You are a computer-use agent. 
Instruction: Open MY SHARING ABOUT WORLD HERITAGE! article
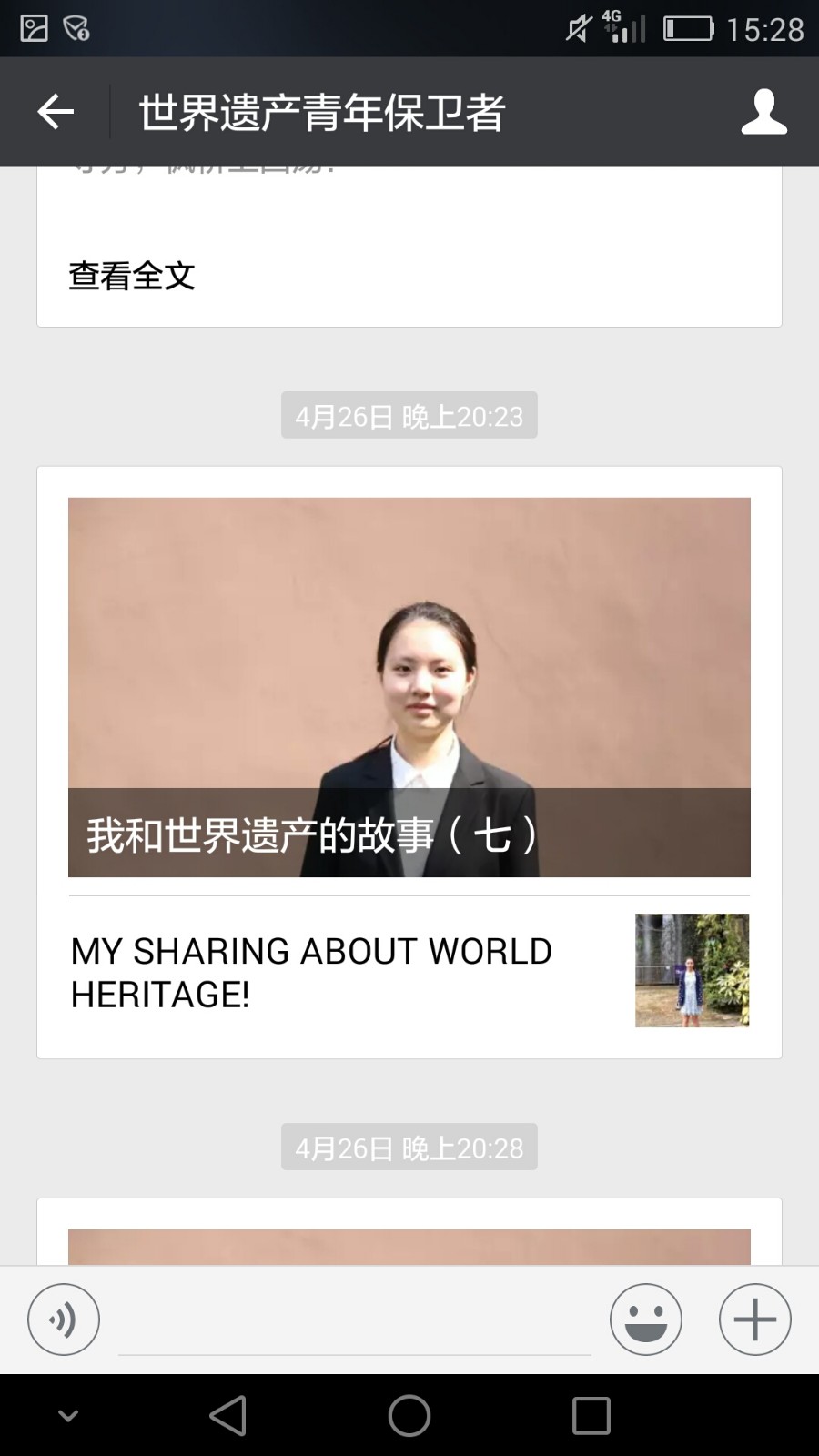pyautogui.click(x=409, y=972)
